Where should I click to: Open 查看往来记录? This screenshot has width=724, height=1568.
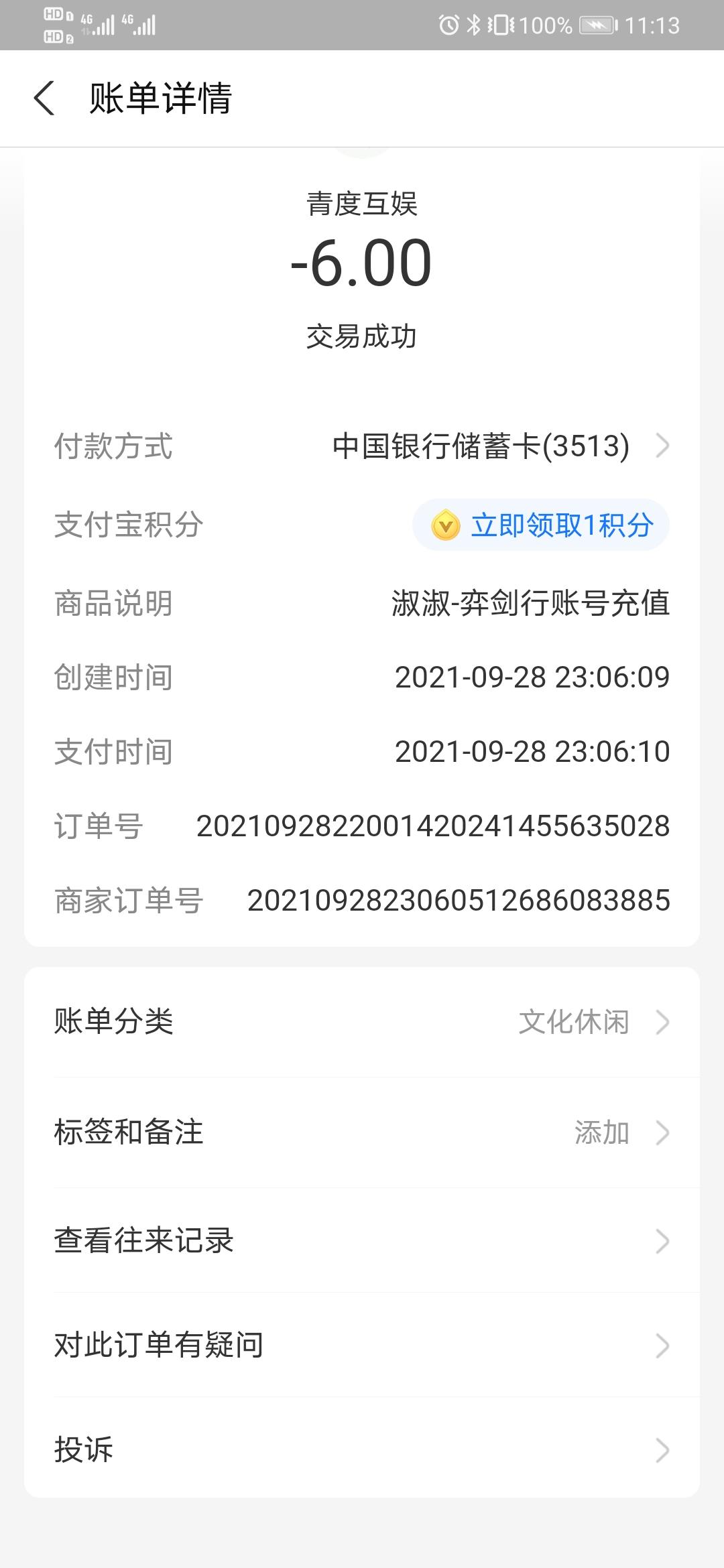pyautogui.click(x=362, y=1241)
